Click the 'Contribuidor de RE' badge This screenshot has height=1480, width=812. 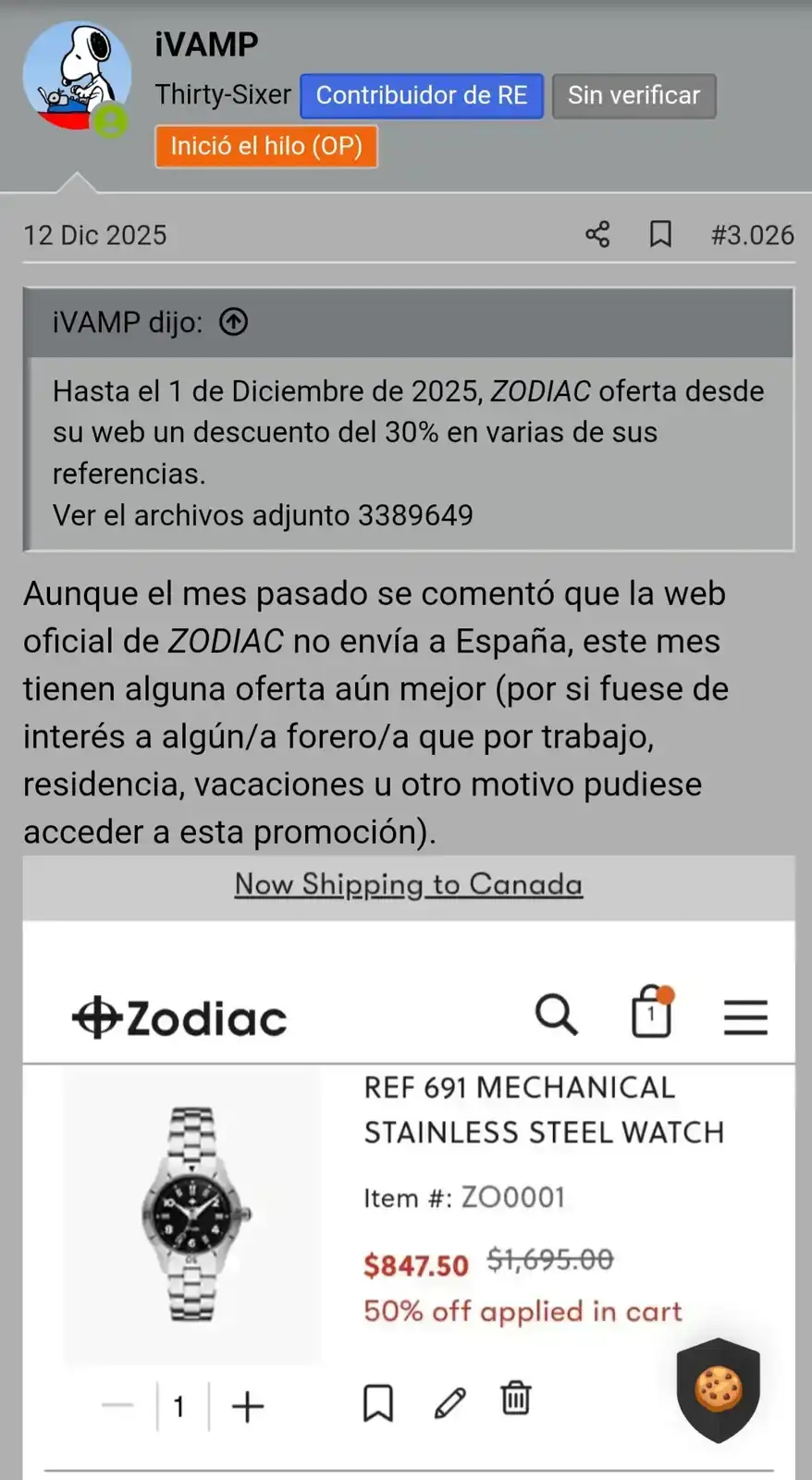click(421, 94)
